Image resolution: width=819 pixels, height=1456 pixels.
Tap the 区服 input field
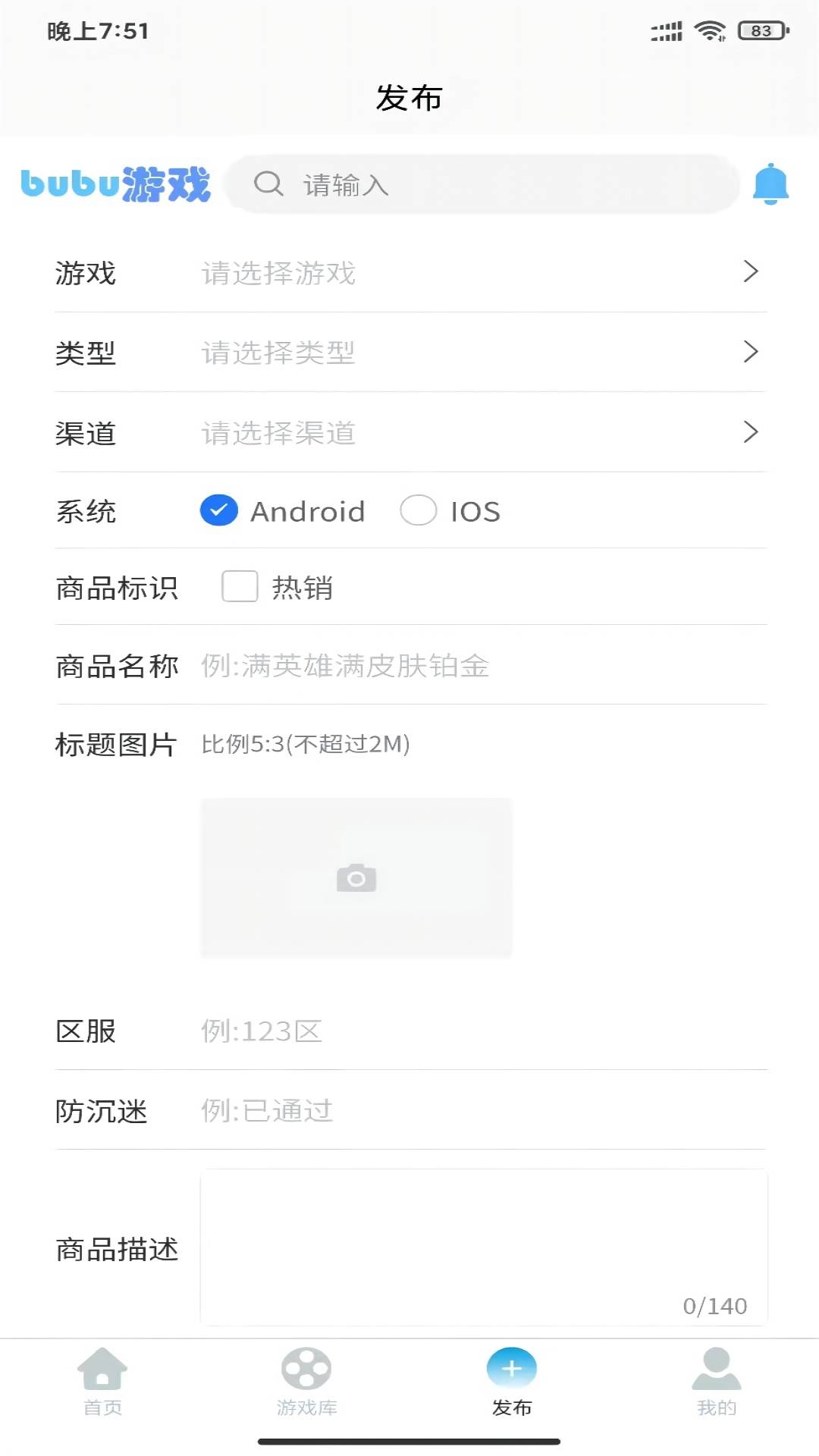click(x=483, y=1031)
